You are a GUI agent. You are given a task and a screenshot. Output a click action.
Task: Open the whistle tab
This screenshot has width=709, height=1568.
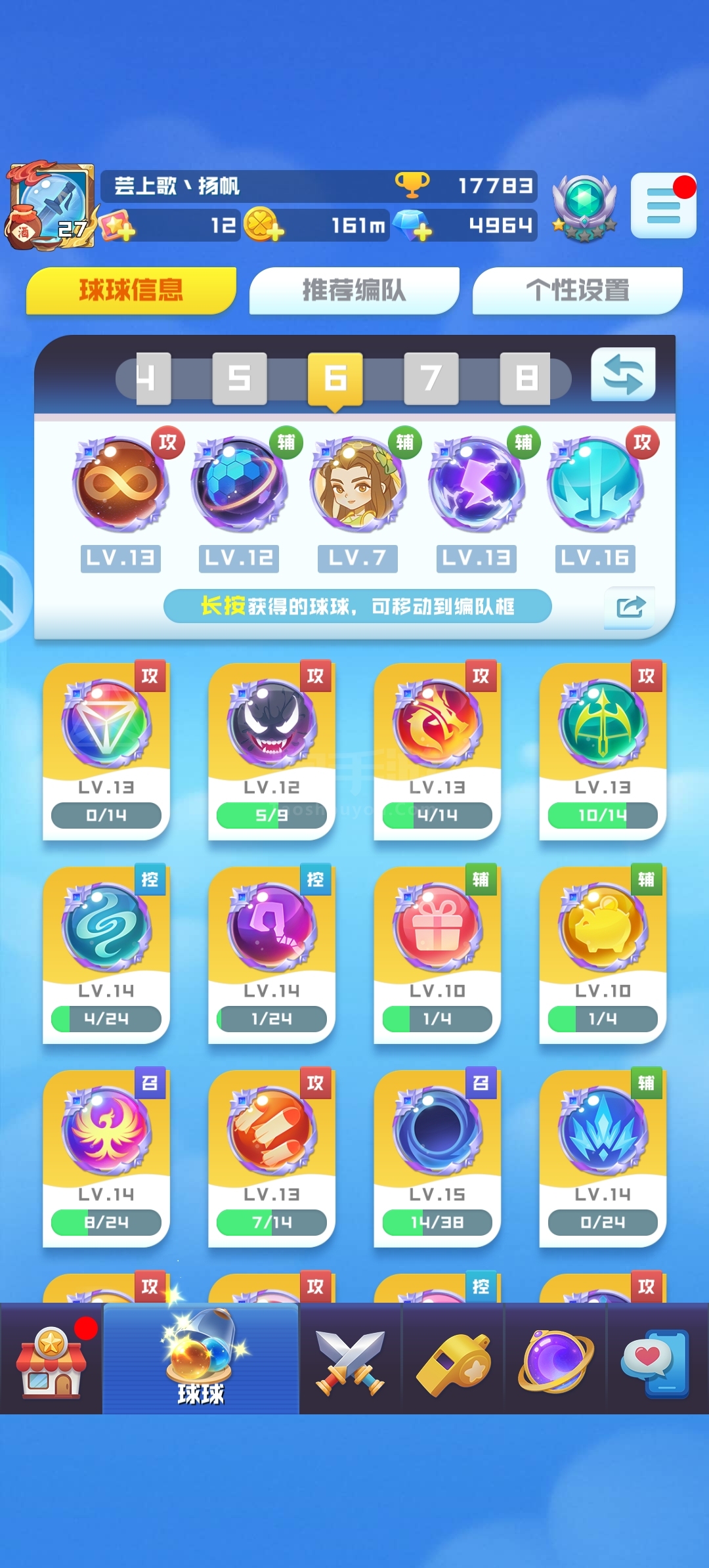coord(453,1359)
